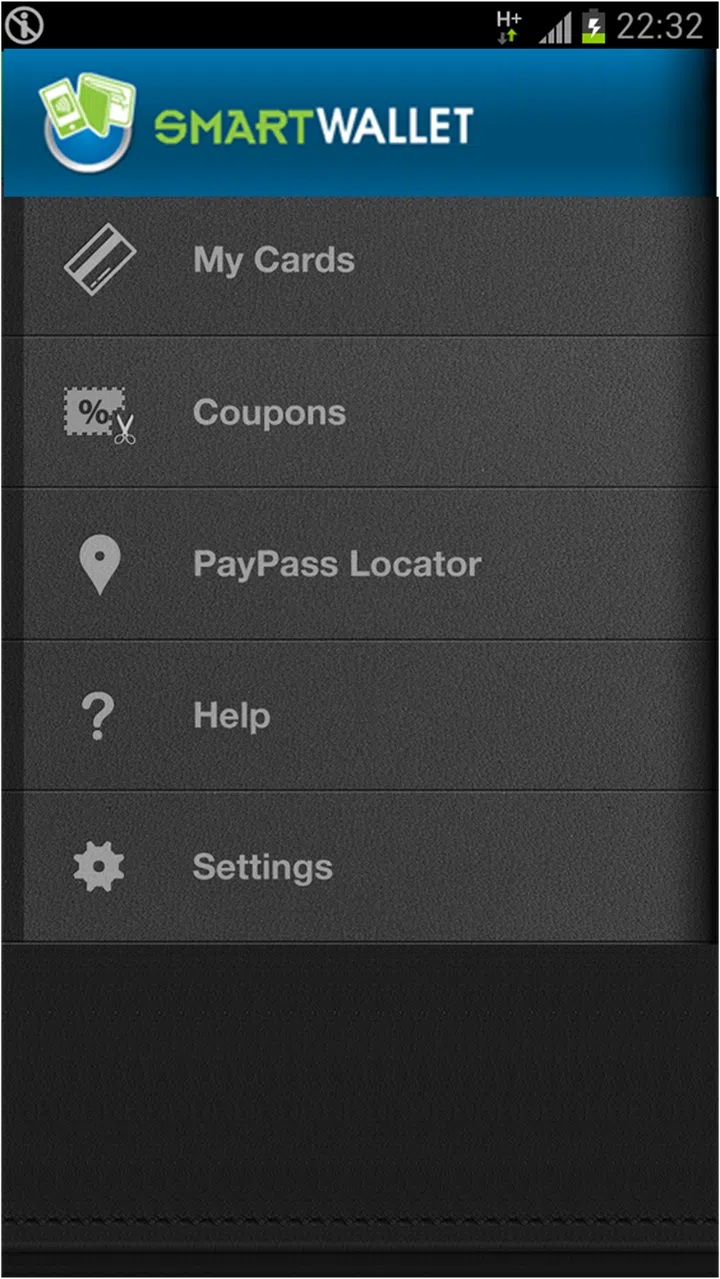720x1279 pixels.
Task: Launch PayPass Locator
Action: coord(336,565)
